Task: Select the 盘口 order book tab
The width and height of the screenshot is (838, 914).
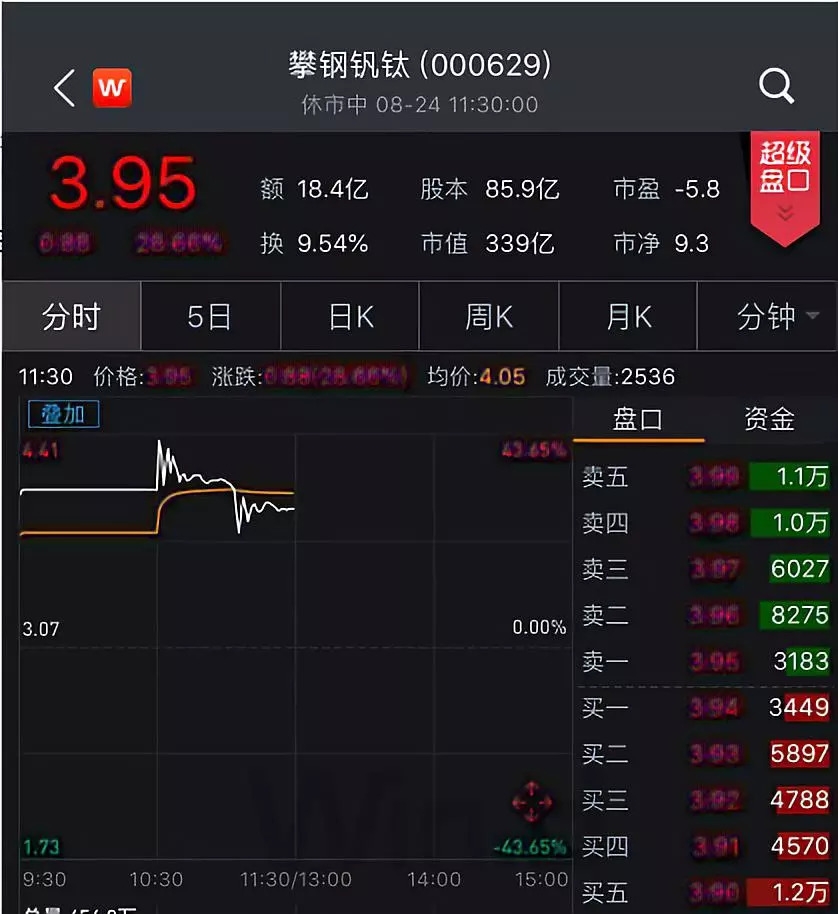Action: (638, 419)
